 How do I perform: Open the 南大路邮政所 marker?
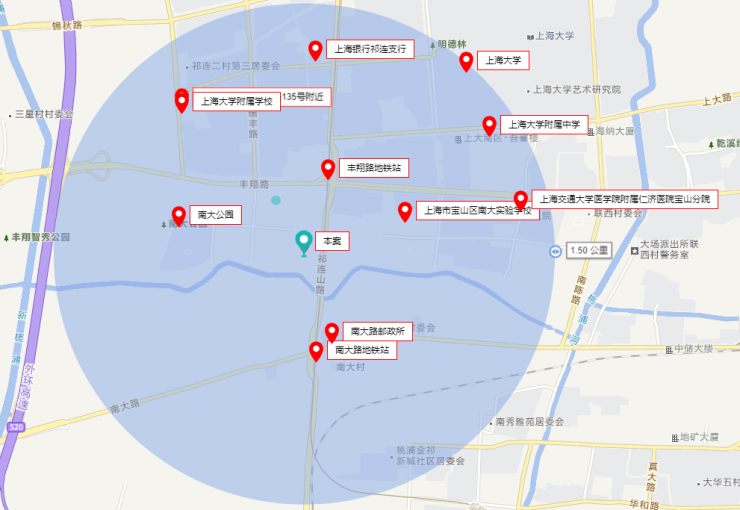point(332,331)
